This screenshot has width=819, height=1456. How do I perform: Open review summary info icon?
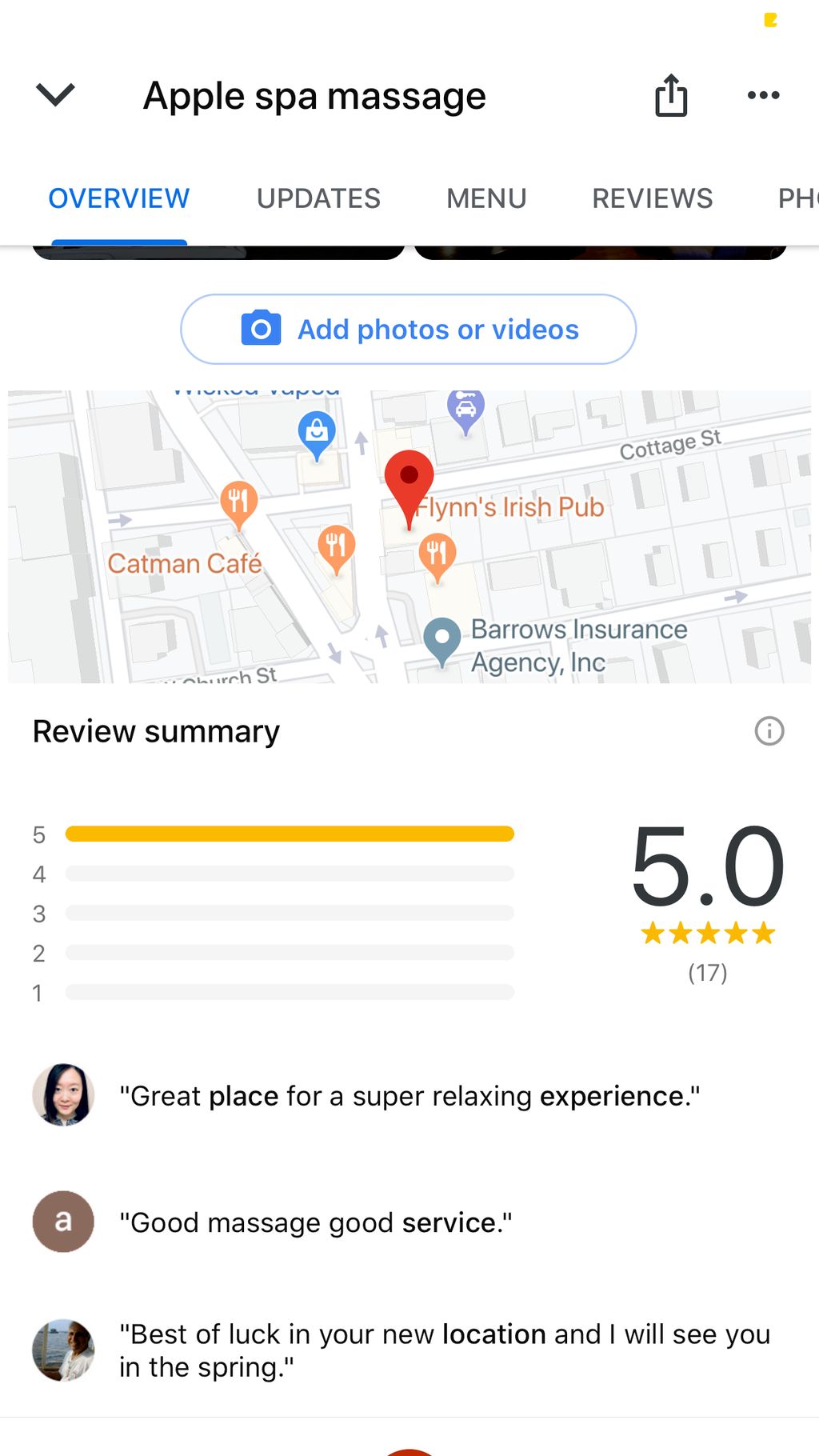pos(769,731)
